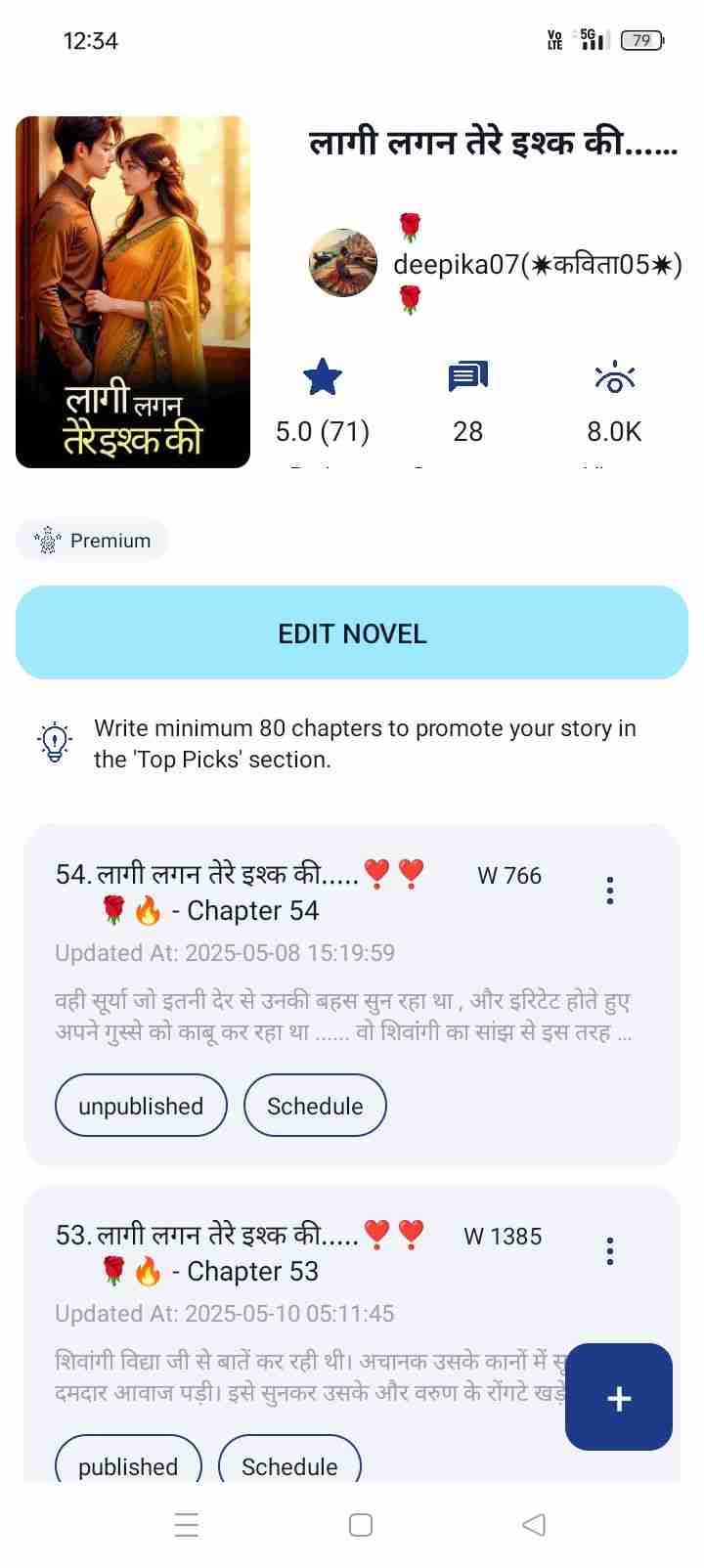Open recent apps from navigation bar
The height and width of the screenshot is (1568, 704).
pyautogui.click(x=186, y=1524)
